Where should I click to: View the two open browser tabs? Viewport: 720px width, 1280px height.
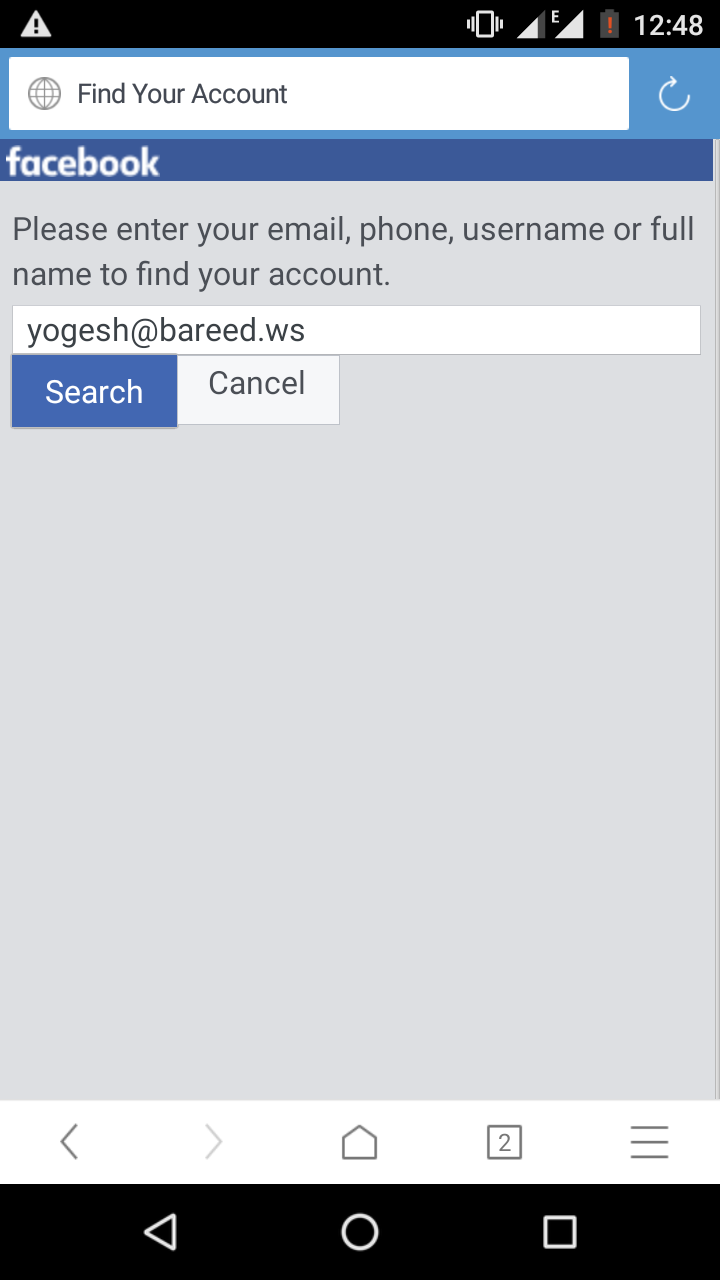coord(504,1141)
